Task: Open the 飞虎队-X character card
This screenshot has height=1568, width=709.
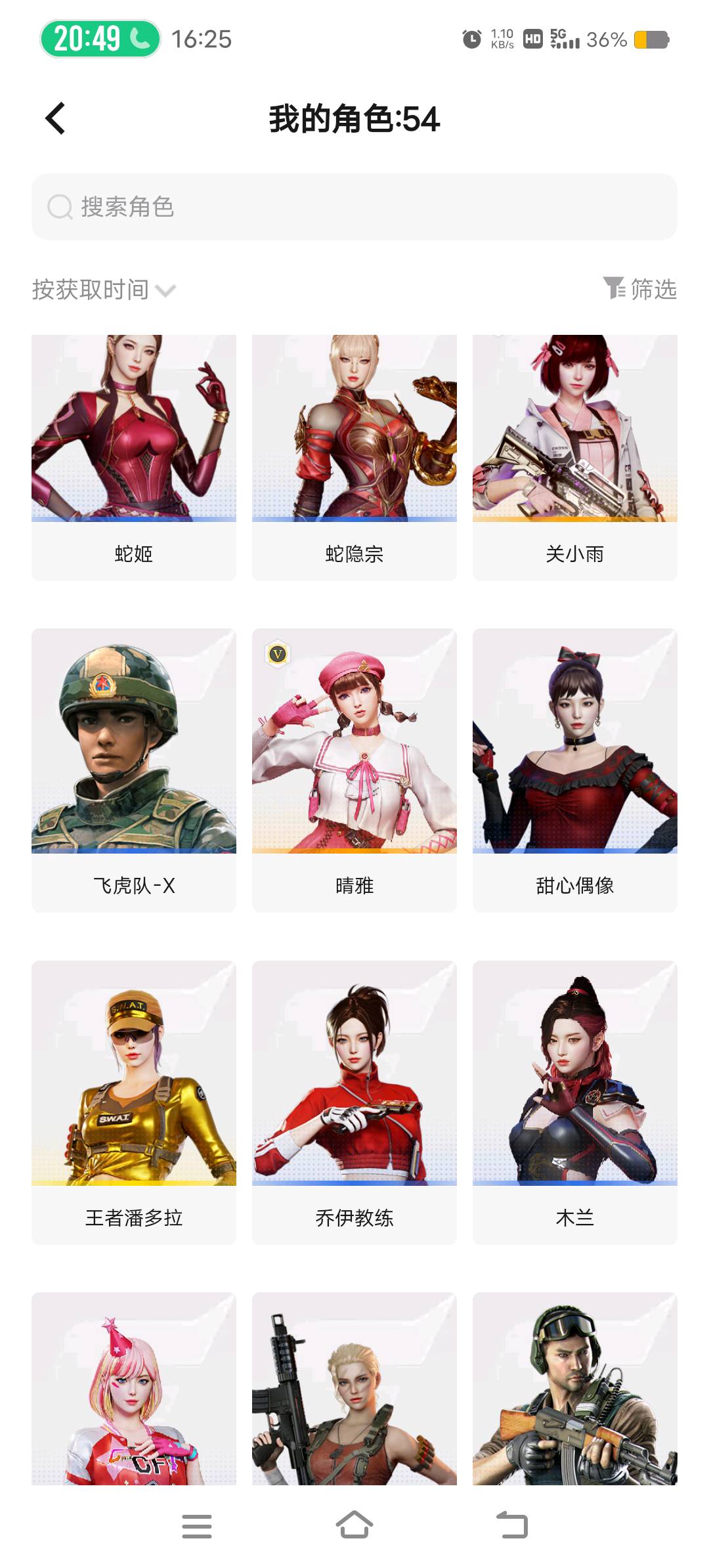Action: (134, 770)
